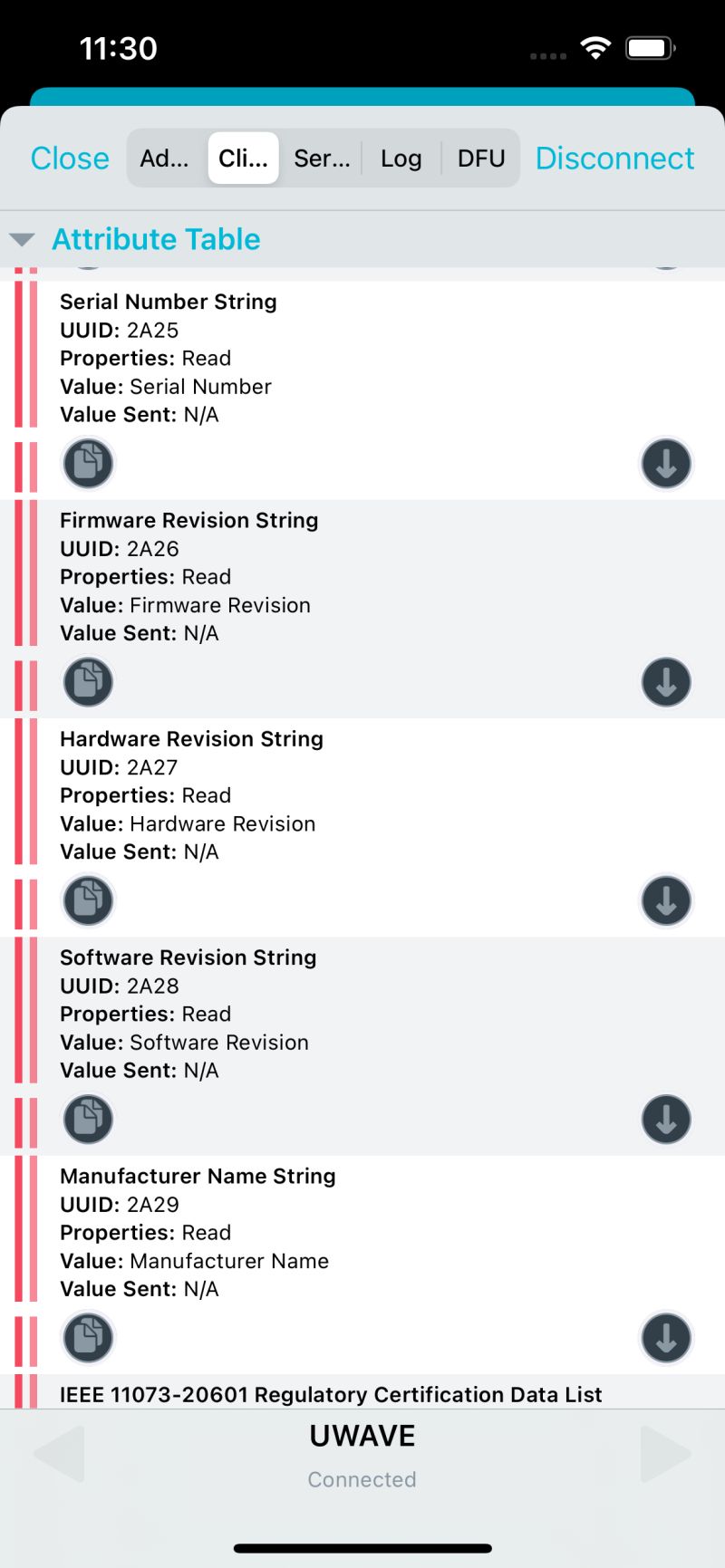This screenshot has width=725, height=1568.
Task: Copy the Serial Number String value
Action: [x=88, y=463]
